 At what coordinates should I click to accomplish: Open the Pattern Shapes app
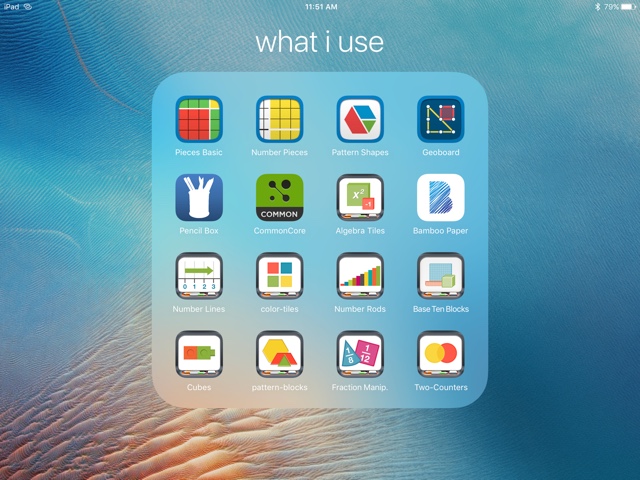360,120
